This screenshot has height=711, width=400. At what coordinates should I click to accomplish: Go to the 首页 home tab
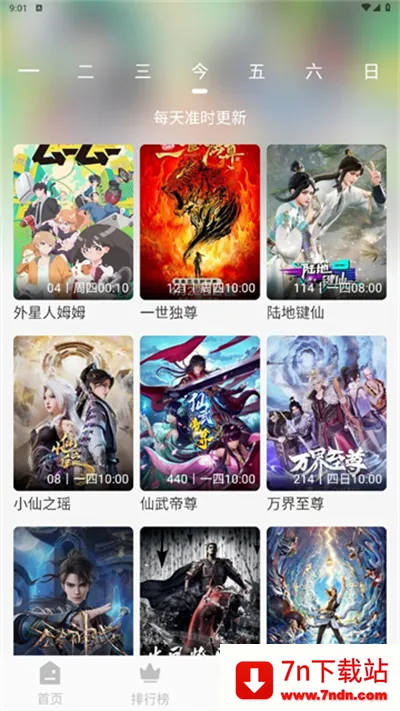(x=50, y=683)
